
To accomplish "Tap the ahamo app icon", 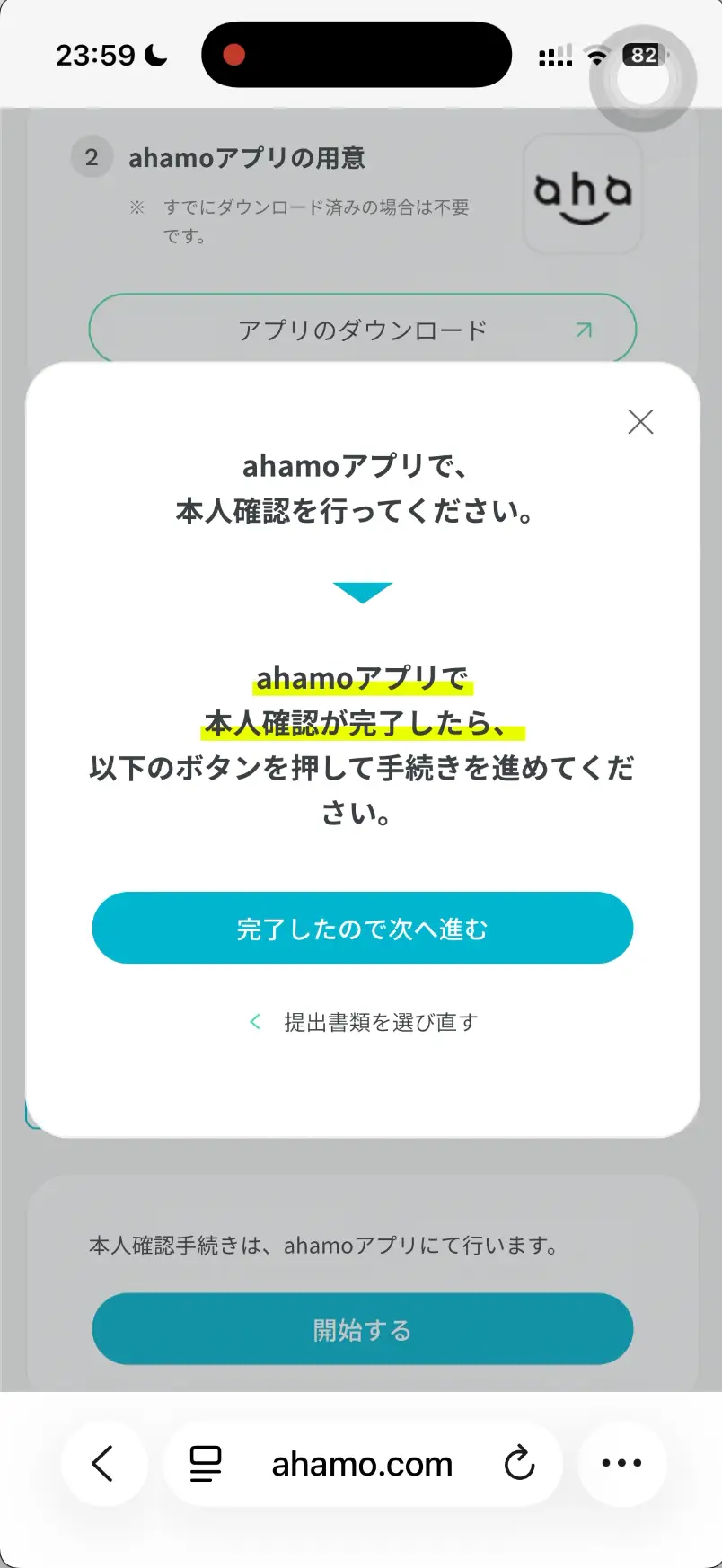I will 582,192.
